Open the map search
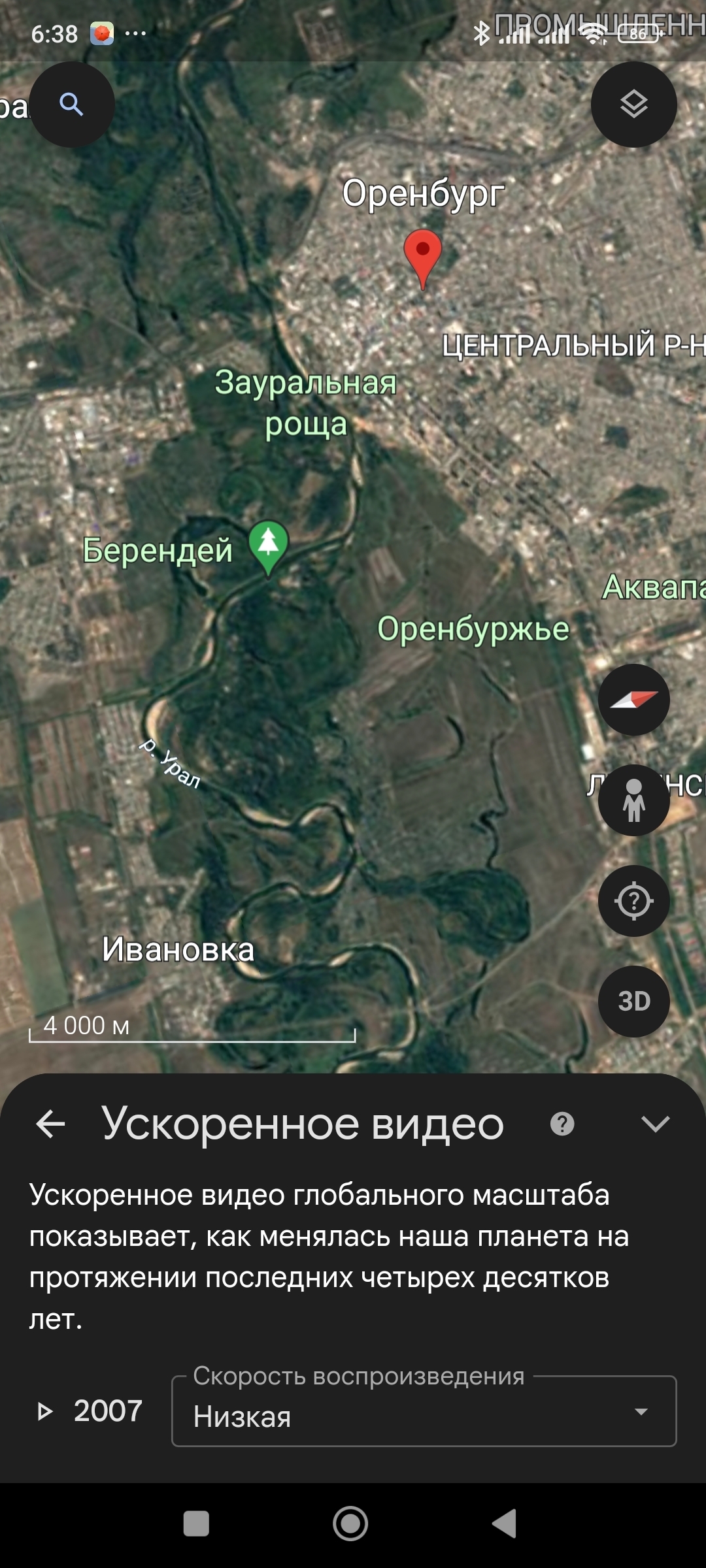 (x=71, y=105)
